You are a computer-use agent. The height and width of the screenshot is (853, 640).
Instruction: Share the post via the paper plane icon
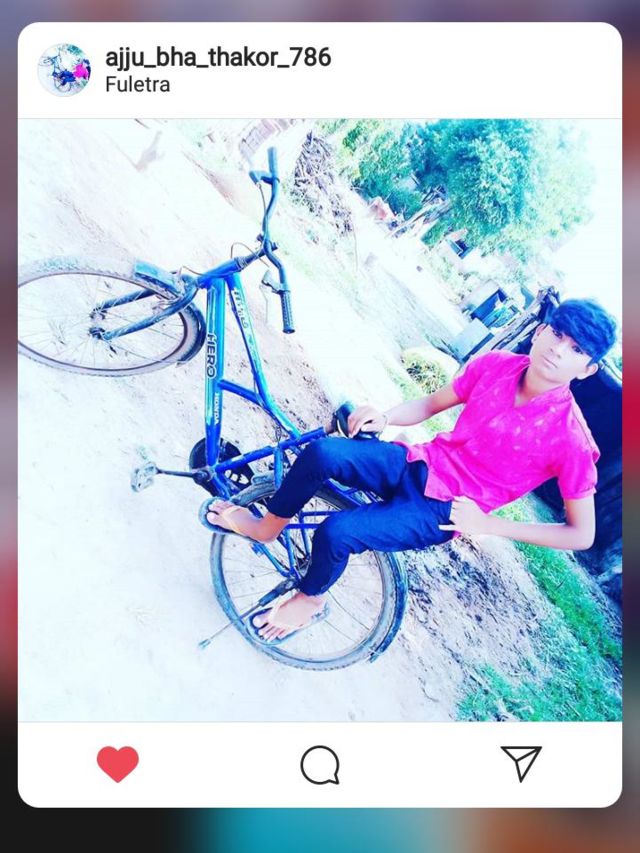(x=521, y=763)
